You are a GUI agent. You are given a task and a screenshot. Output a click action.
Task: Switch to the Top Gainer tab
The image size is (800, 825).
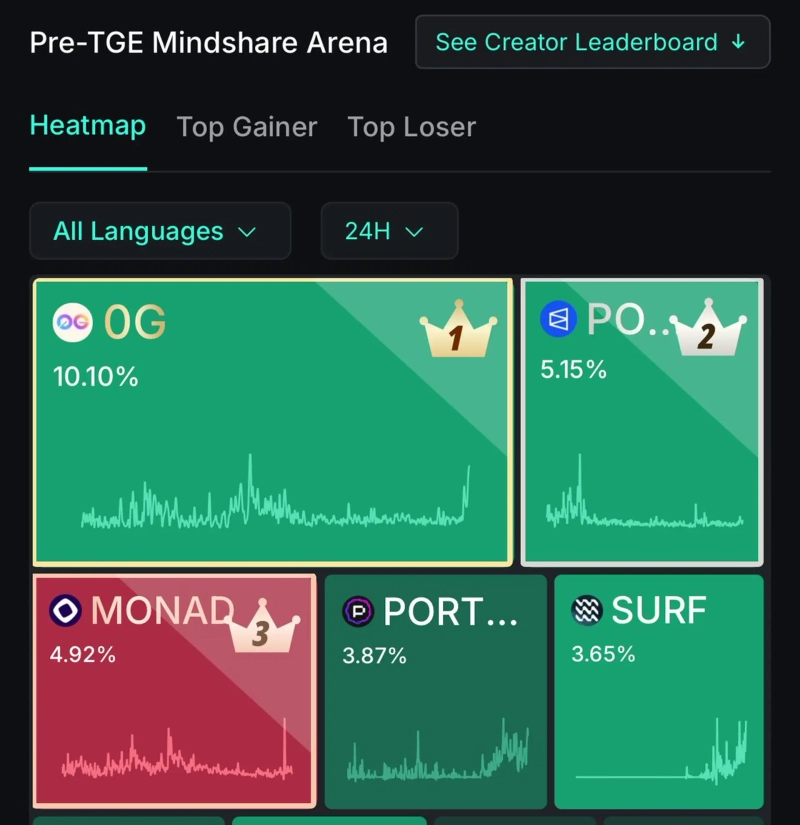[246, 127]
